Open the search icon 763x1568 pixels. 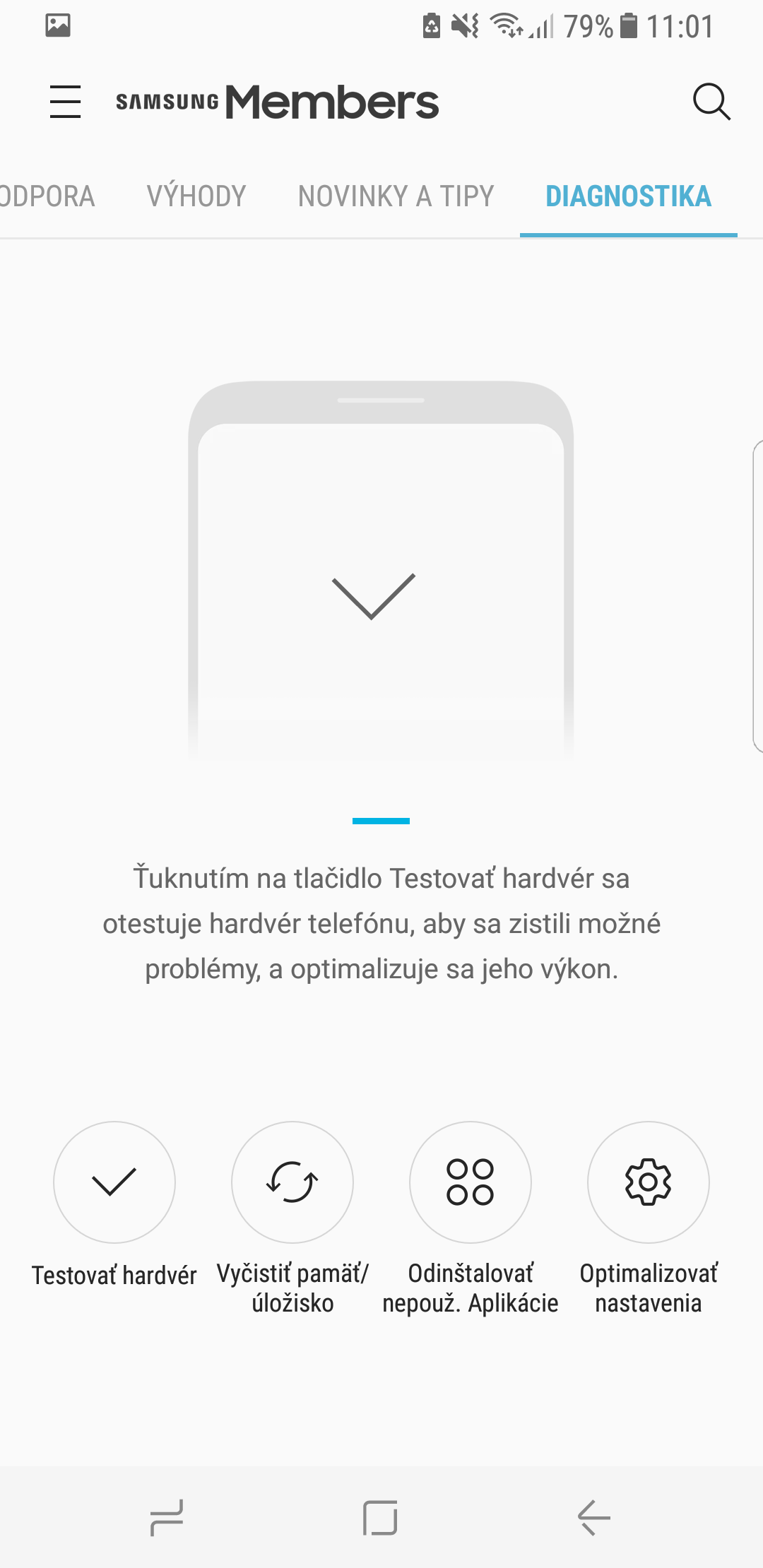click(x=711, y=102)
